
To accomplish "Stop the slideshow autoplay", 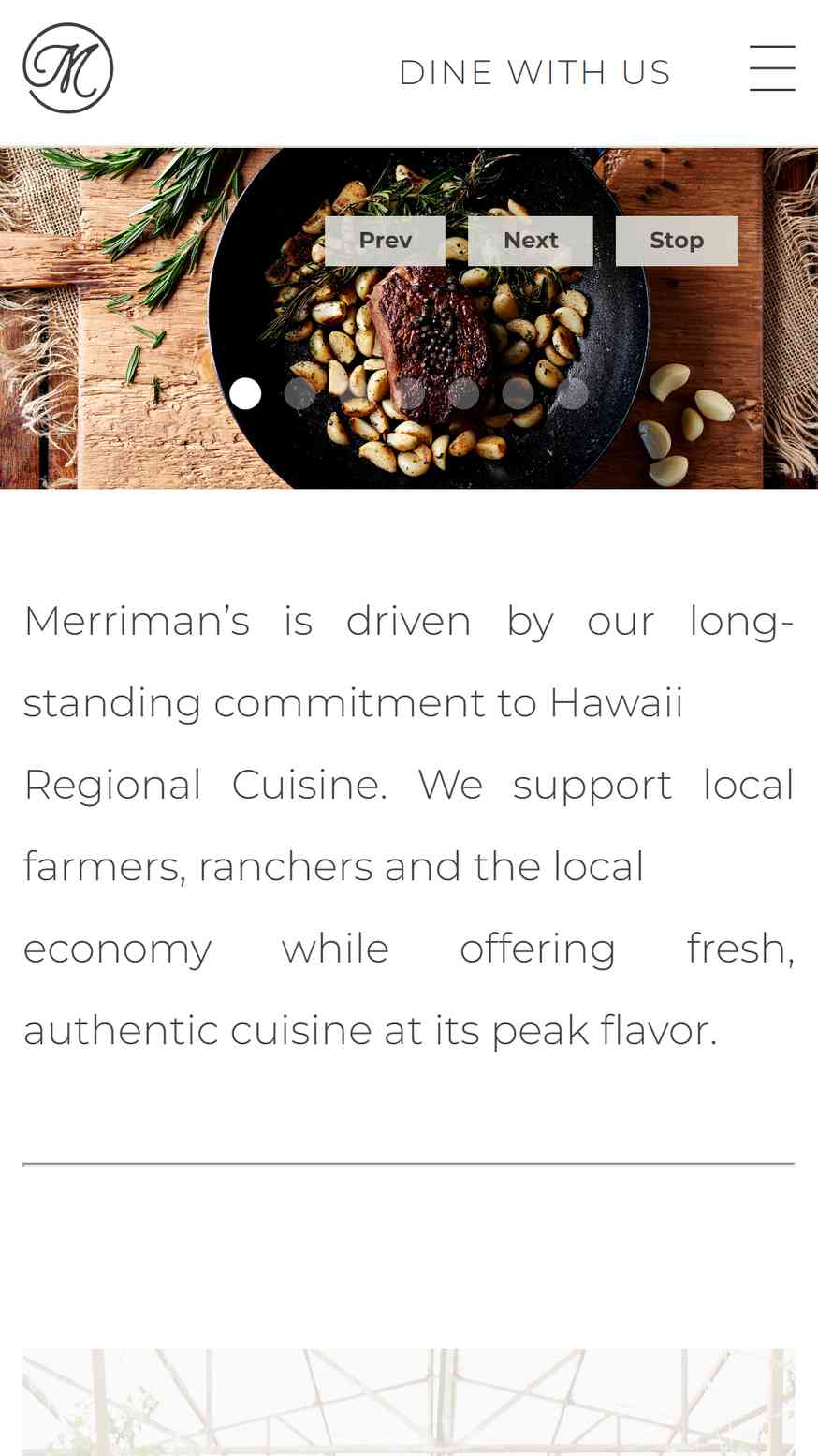I will (677, 241).
